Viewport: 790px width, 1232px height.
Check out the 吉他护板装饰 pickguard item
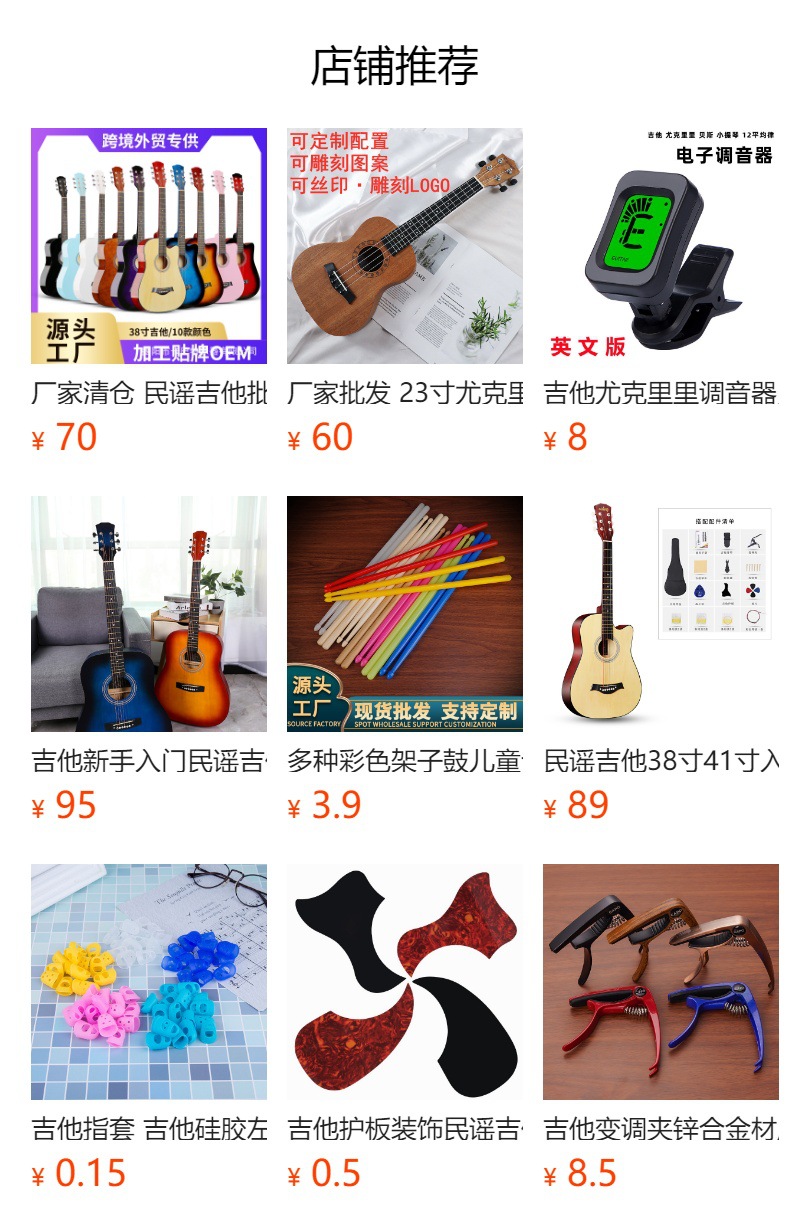tap(405, 982)
